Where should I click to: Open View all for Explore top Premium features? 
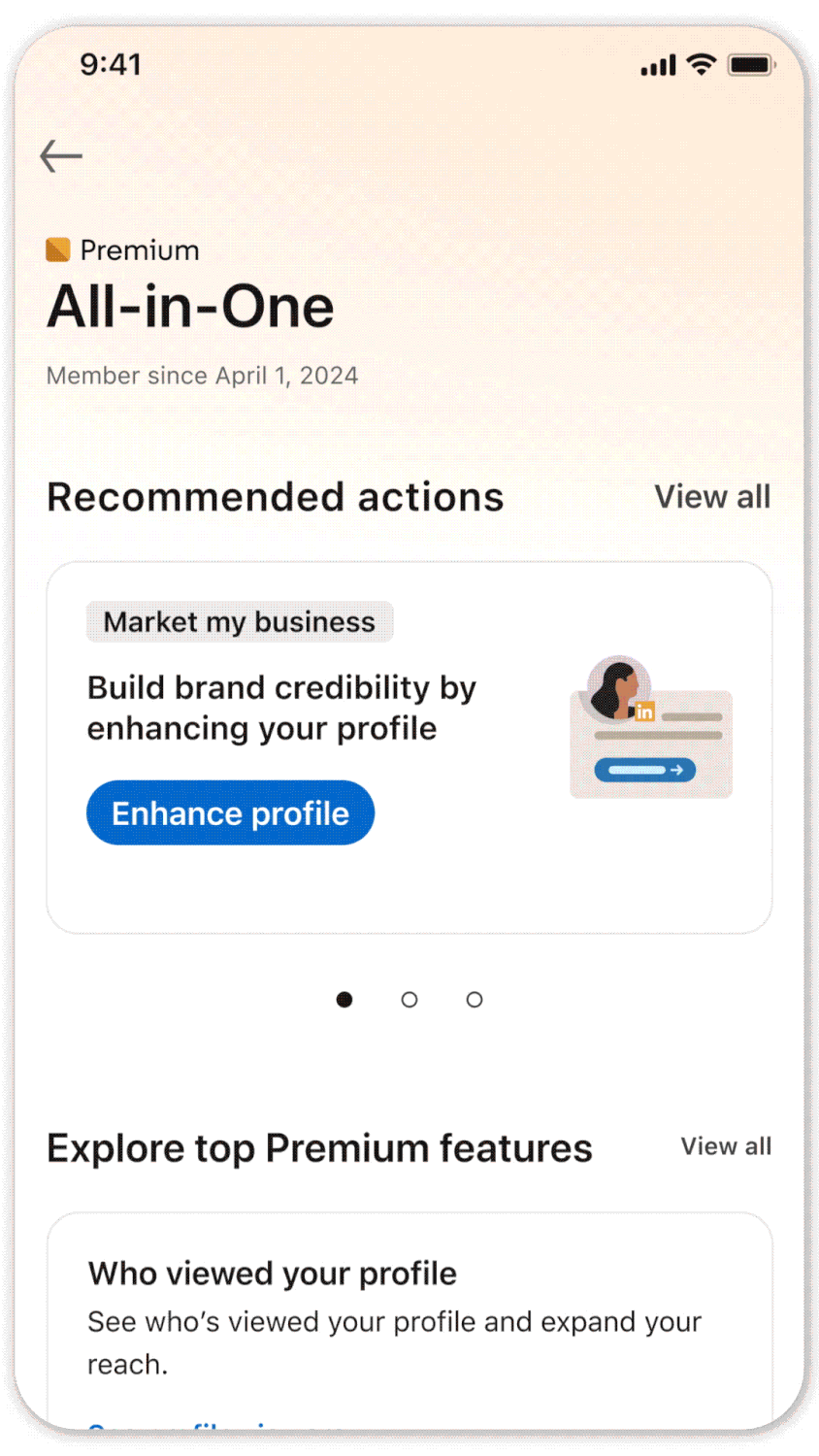726,1146
